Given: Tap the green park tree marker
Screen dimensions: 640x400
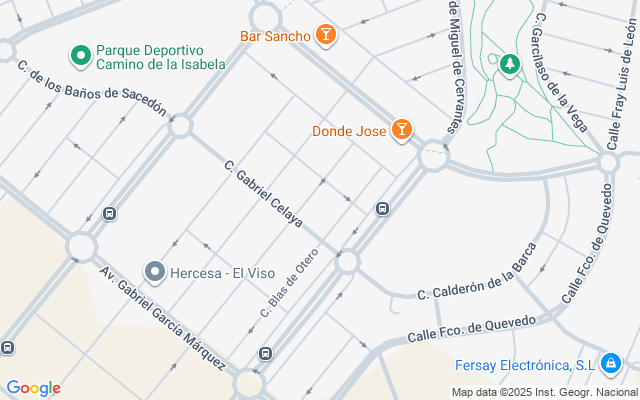Looking at the screenshot, I should tap(510, 64).
